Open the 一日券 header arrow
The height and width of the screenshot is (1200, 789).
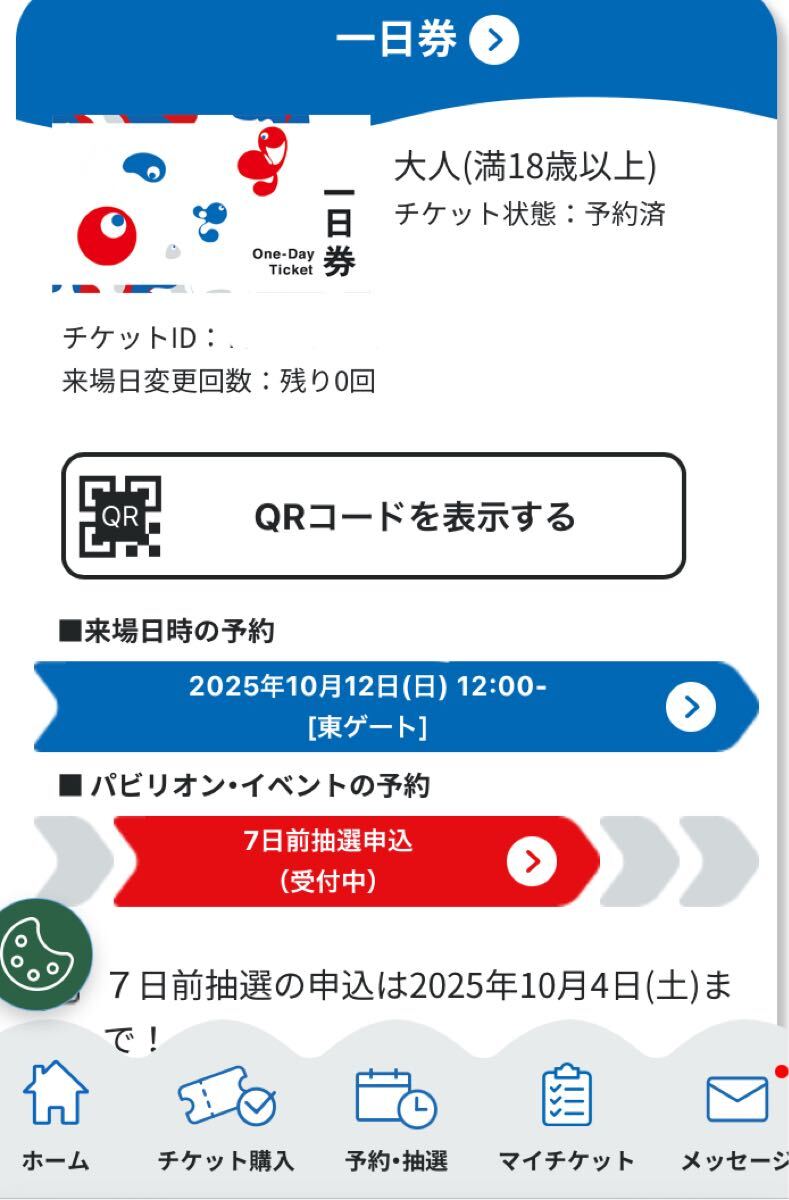click(494, 41)
